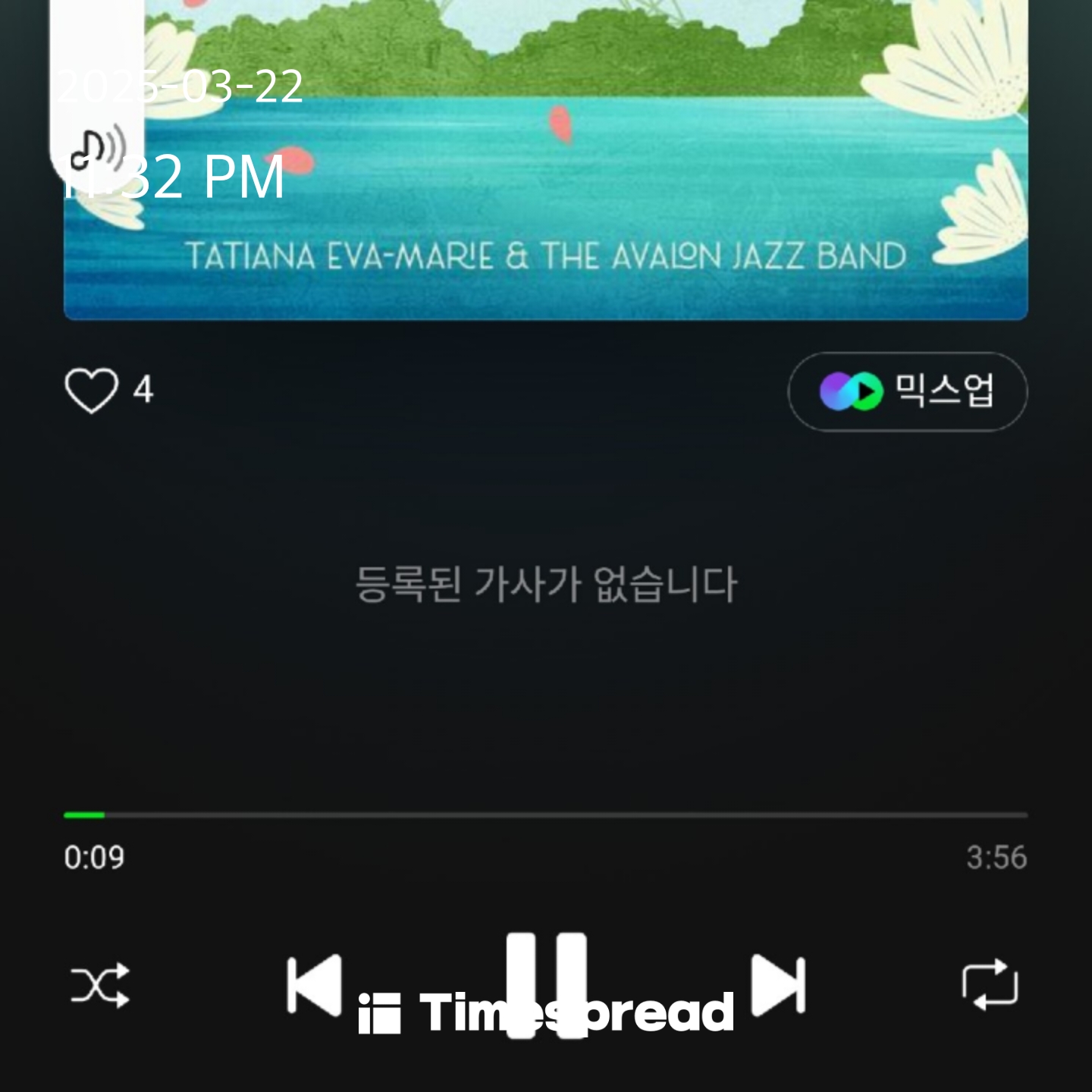Seek using the green playback progress bar
Screen dimensions: 1092x1092
[545, 815]
